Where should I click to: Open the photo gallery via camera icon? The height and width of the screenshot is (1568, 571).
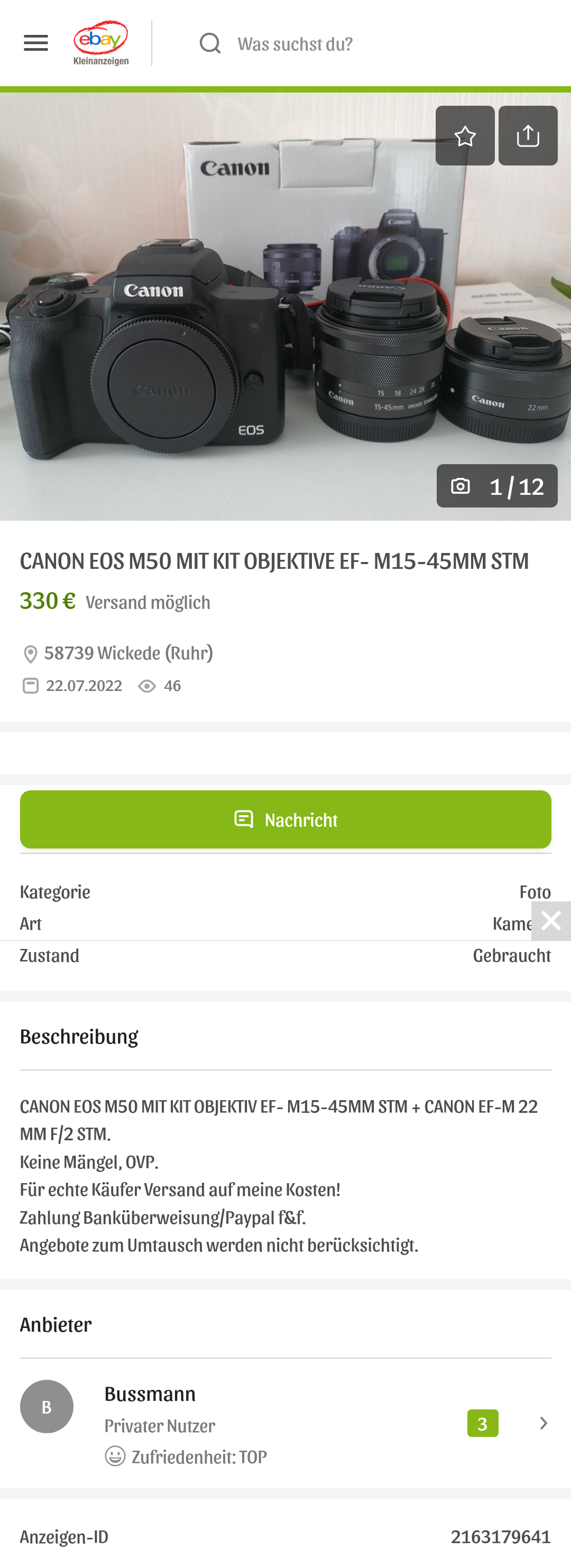pyautogui.click(x=462, y=486)
